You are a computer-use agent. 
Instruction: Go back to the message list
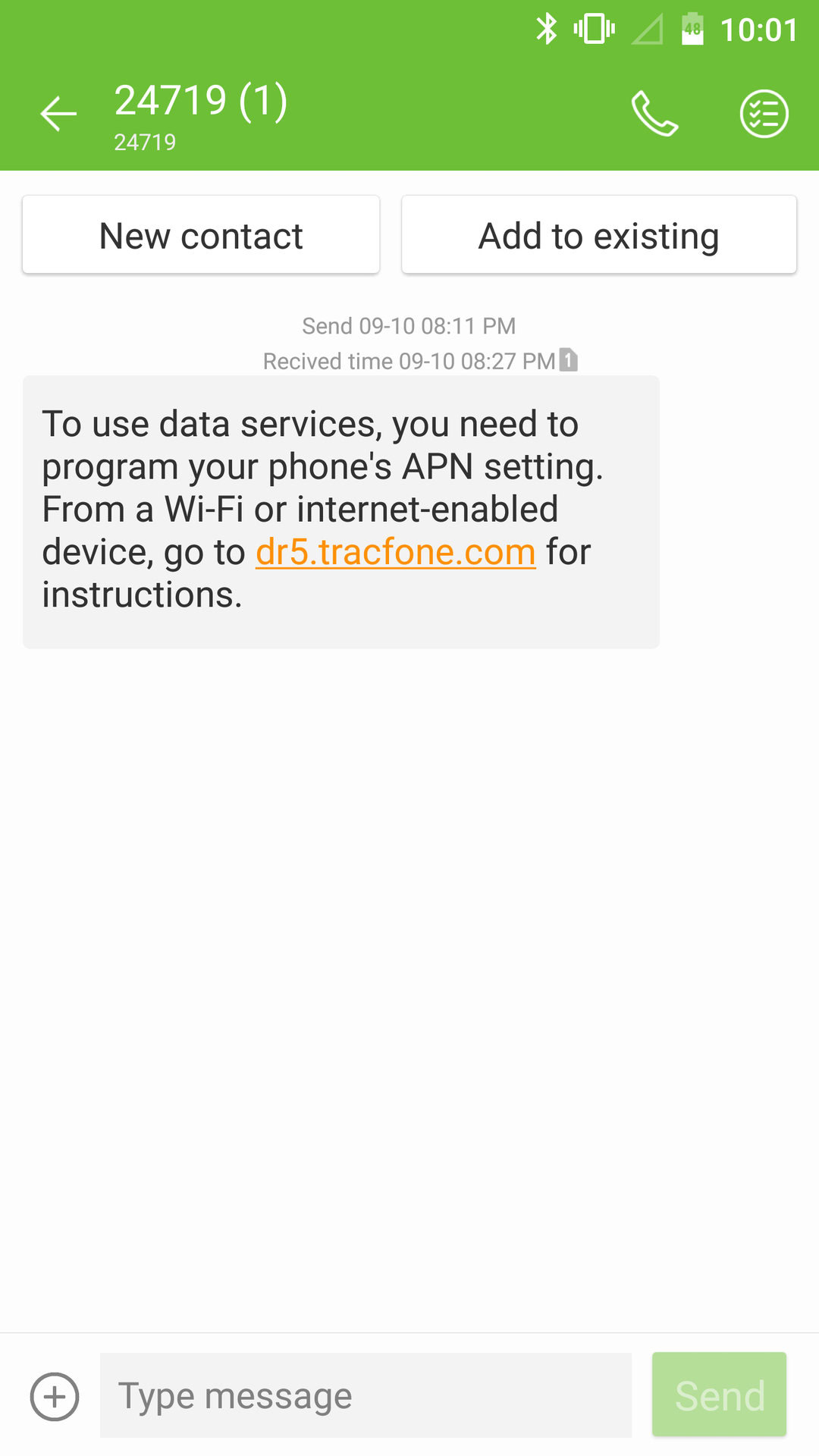tap(58, 115)
